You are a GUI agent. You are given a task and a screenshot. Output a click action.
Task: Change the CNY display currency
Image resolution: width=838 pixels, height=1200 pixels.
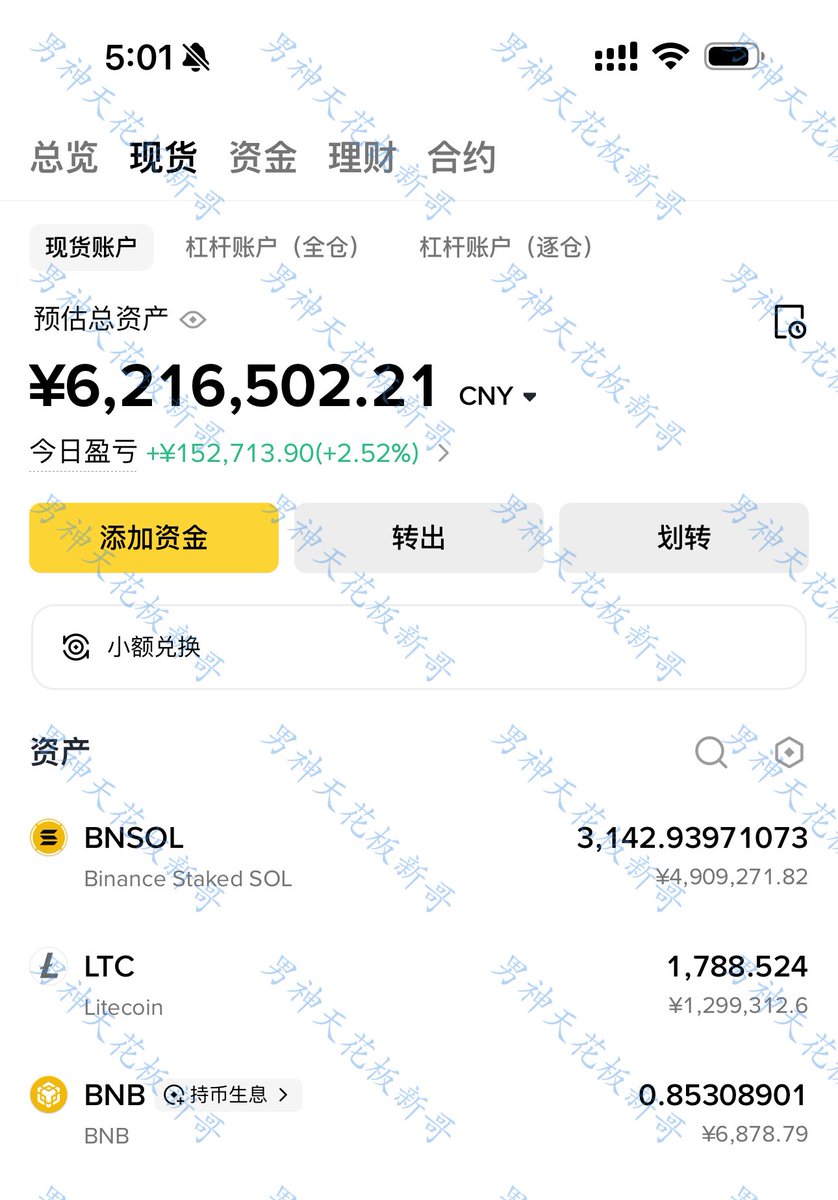click(498, 396)
